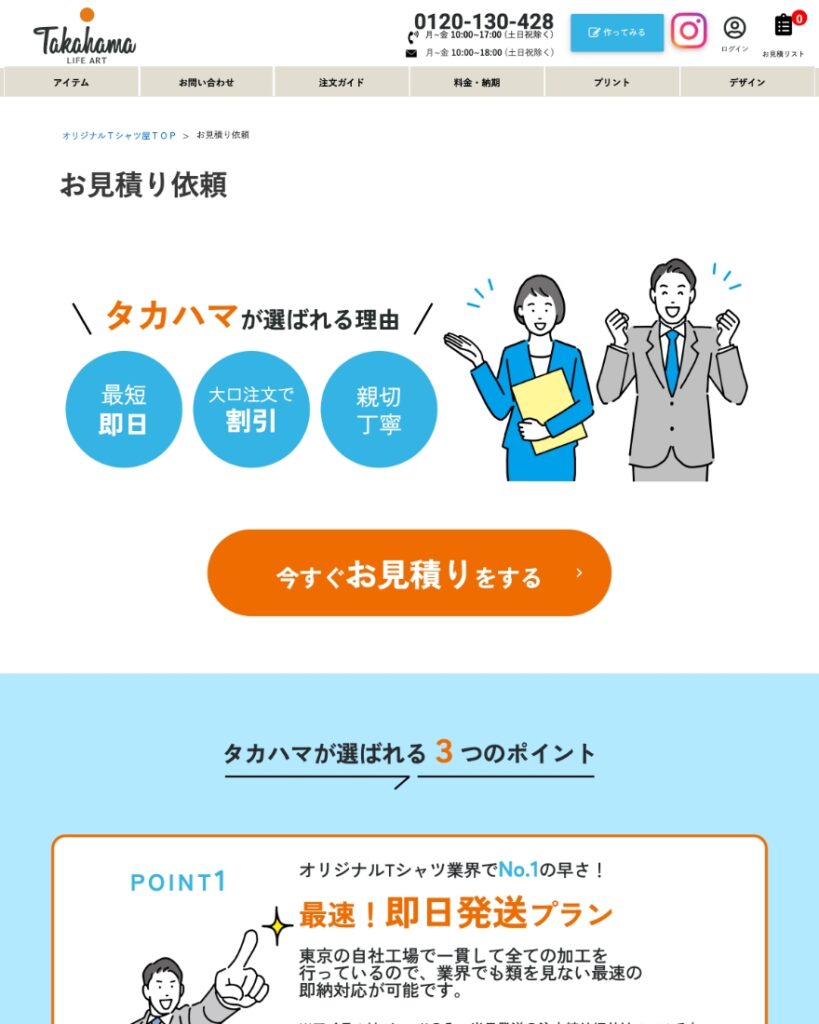Open the 料金・納期 menu
819x1024 pixels.
pos(477,82)
